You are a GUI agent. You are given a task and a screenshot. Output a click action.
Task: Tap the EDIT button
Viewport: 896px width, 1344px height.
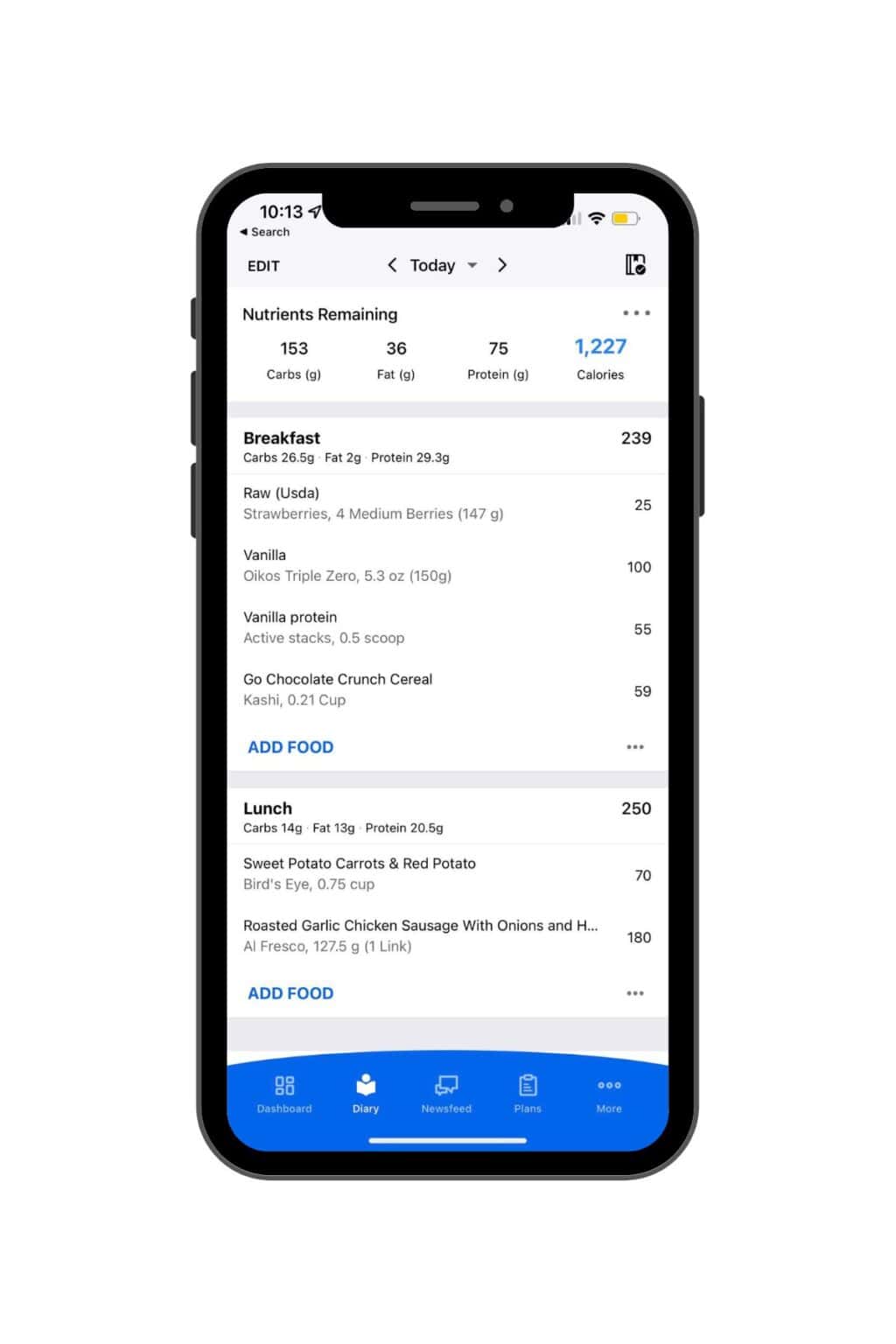pyautogui.click(x=263, y=266)
